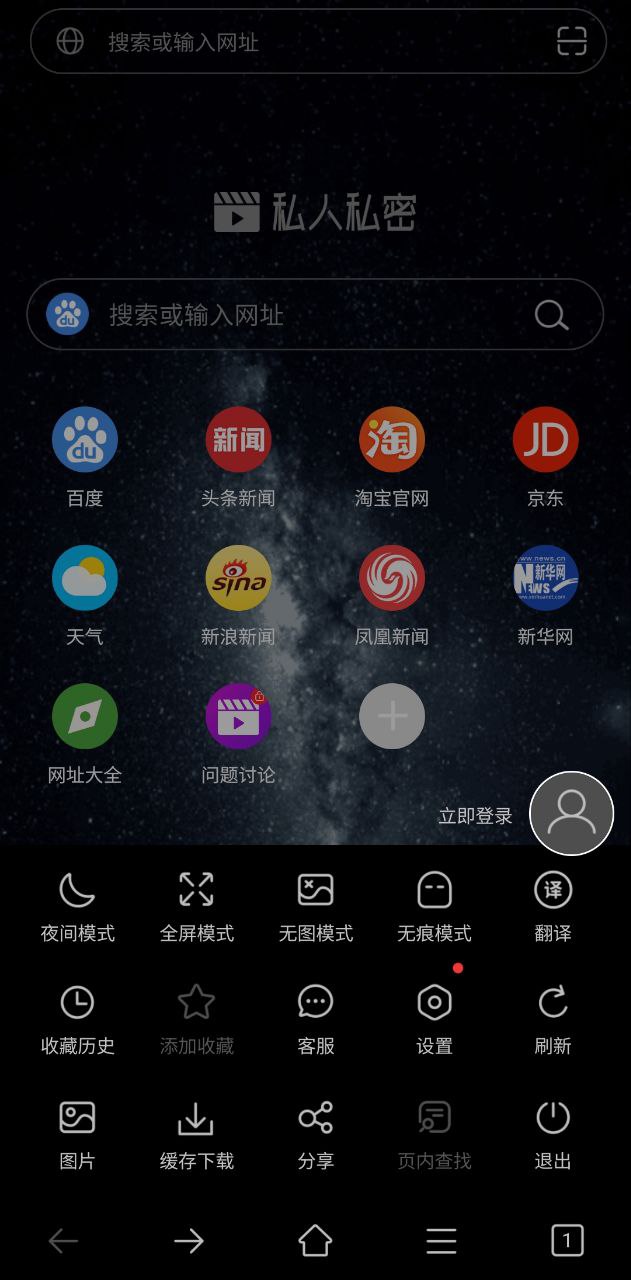Go forward with the right arrow
631x1280 pixels.
coord(188,1241)
